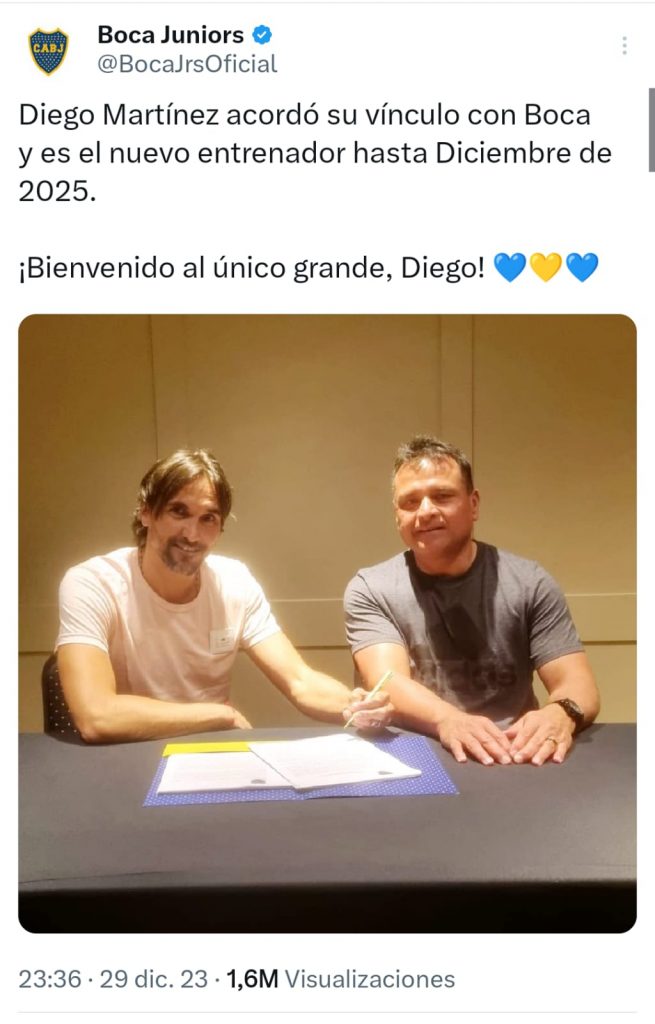Screen dimensions: 655x1024
Task: Open Boca Juniors profile avatar
Action: tap(48, 50)
